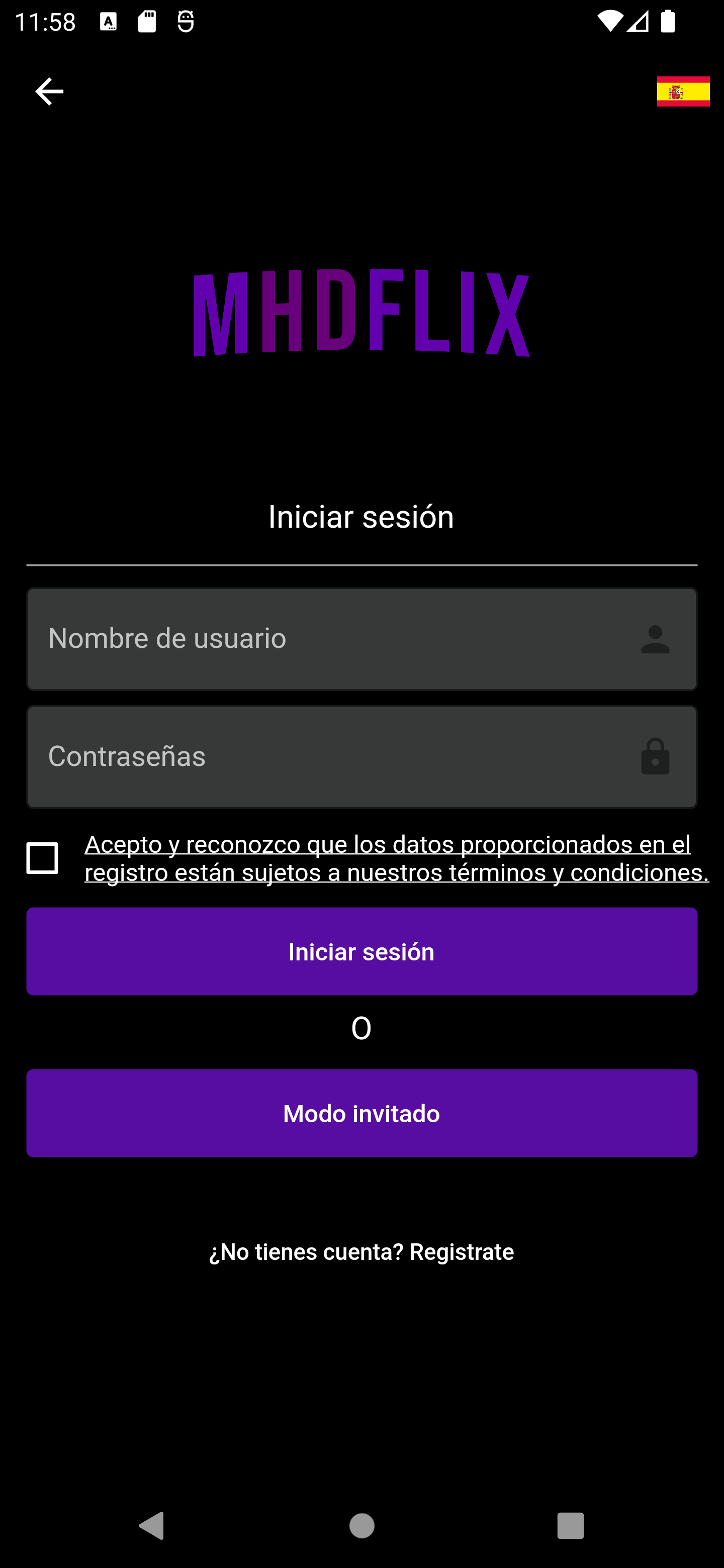Select Modo invitado to browse as guest
724x1568 pixels.
[361, 1113]
